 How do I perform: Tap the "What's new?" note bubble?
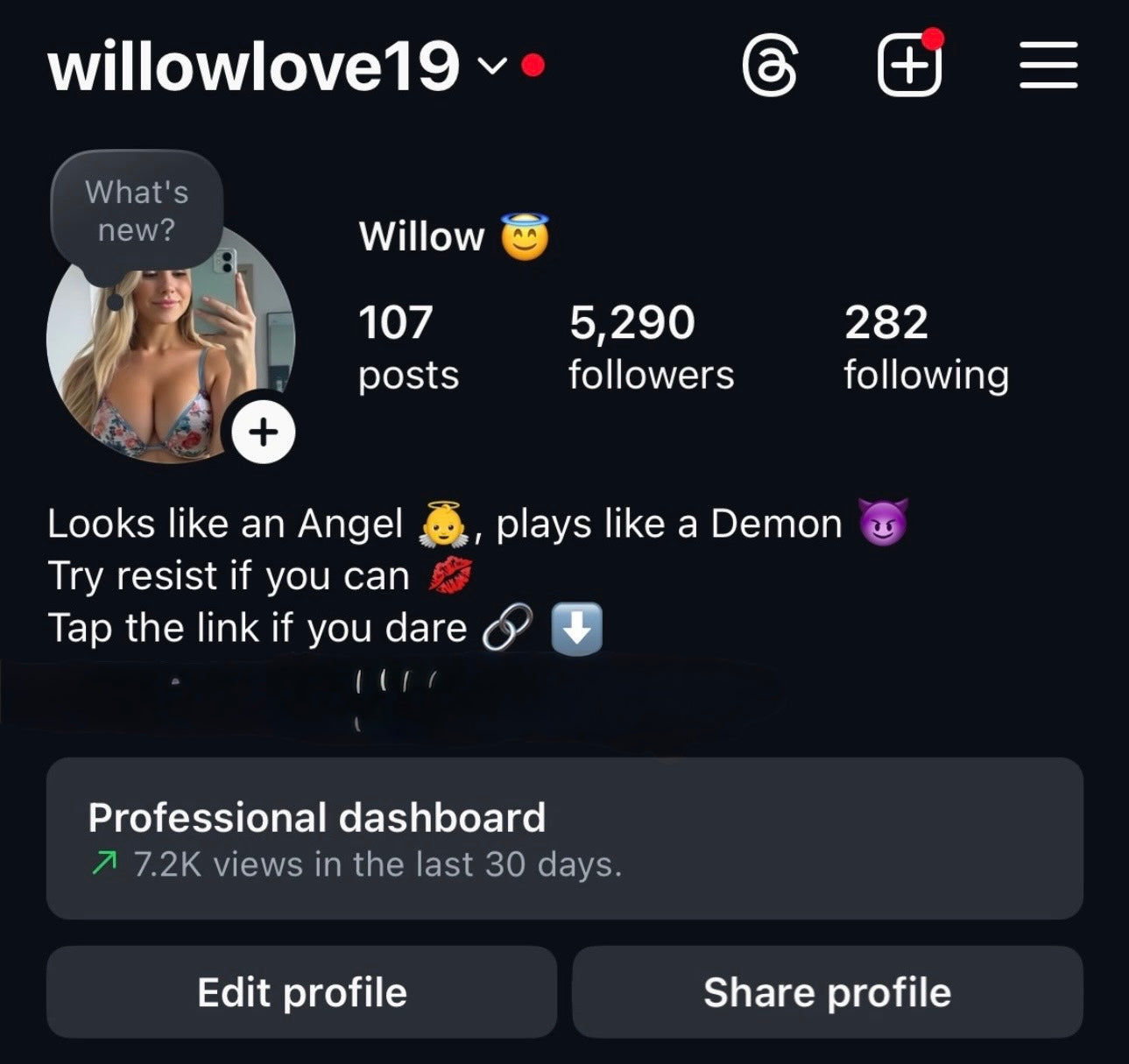tap(137, 211)
